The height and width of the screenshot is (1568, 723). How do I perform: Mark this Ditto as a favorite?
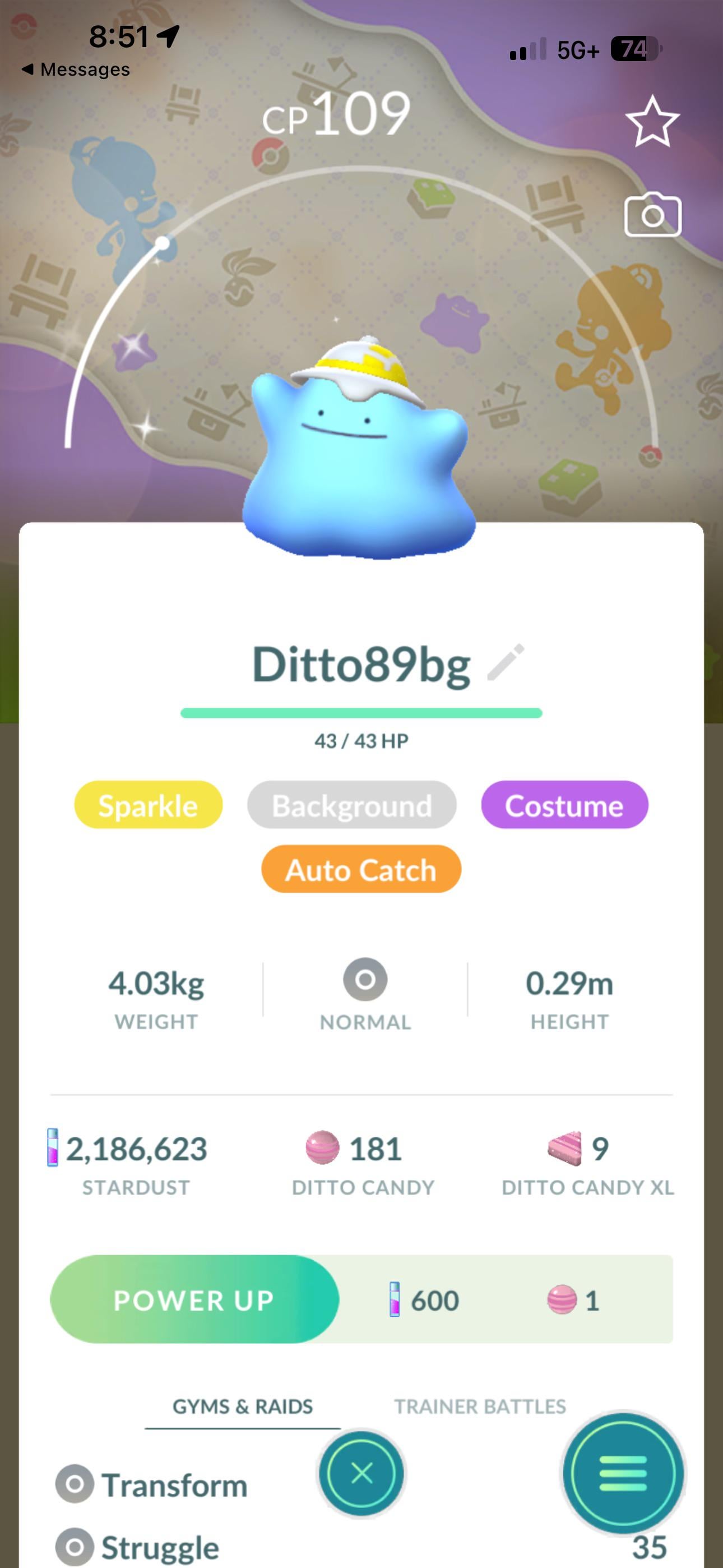coord(652,122)
